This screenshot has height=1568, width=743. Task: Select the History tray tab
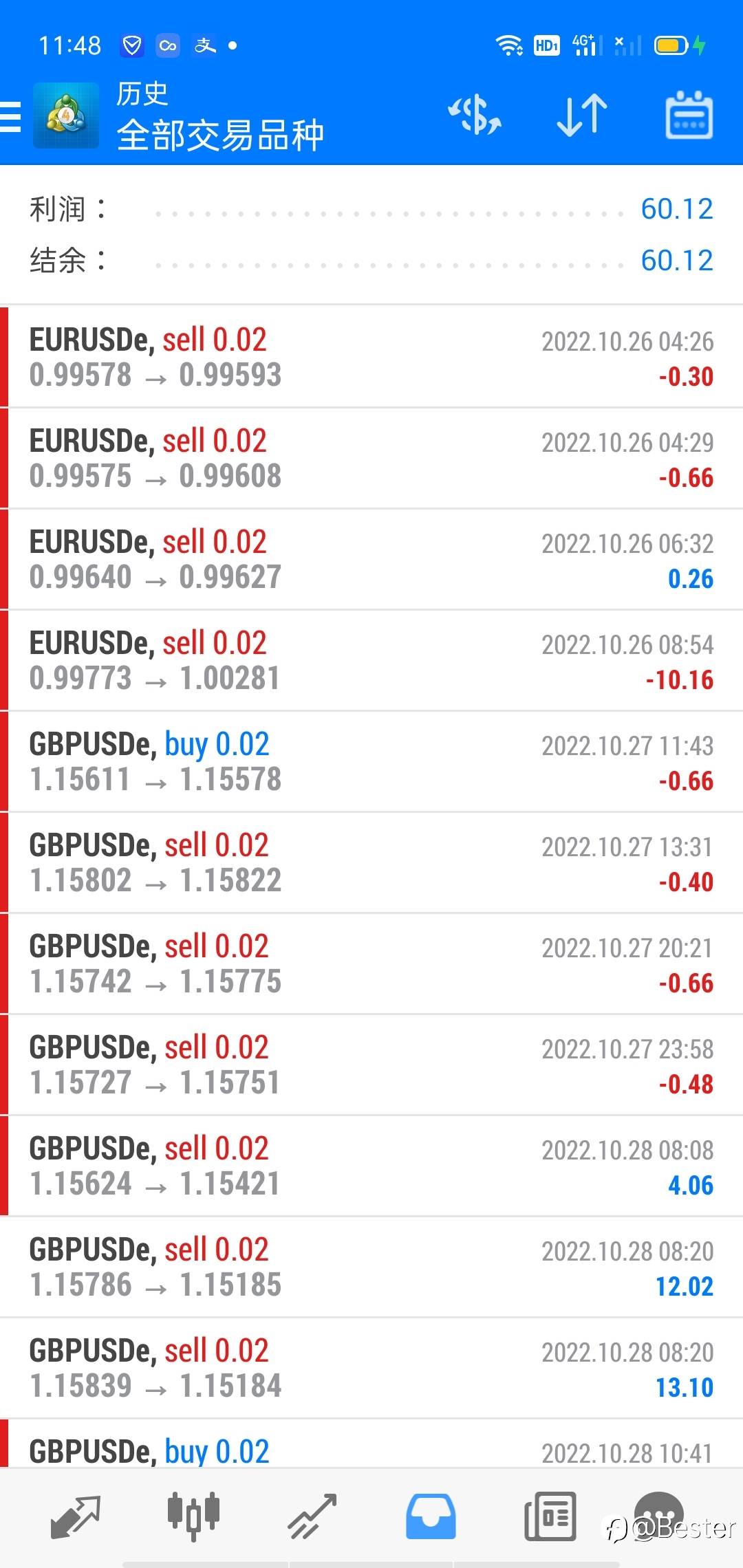[x=430, y=1516]
